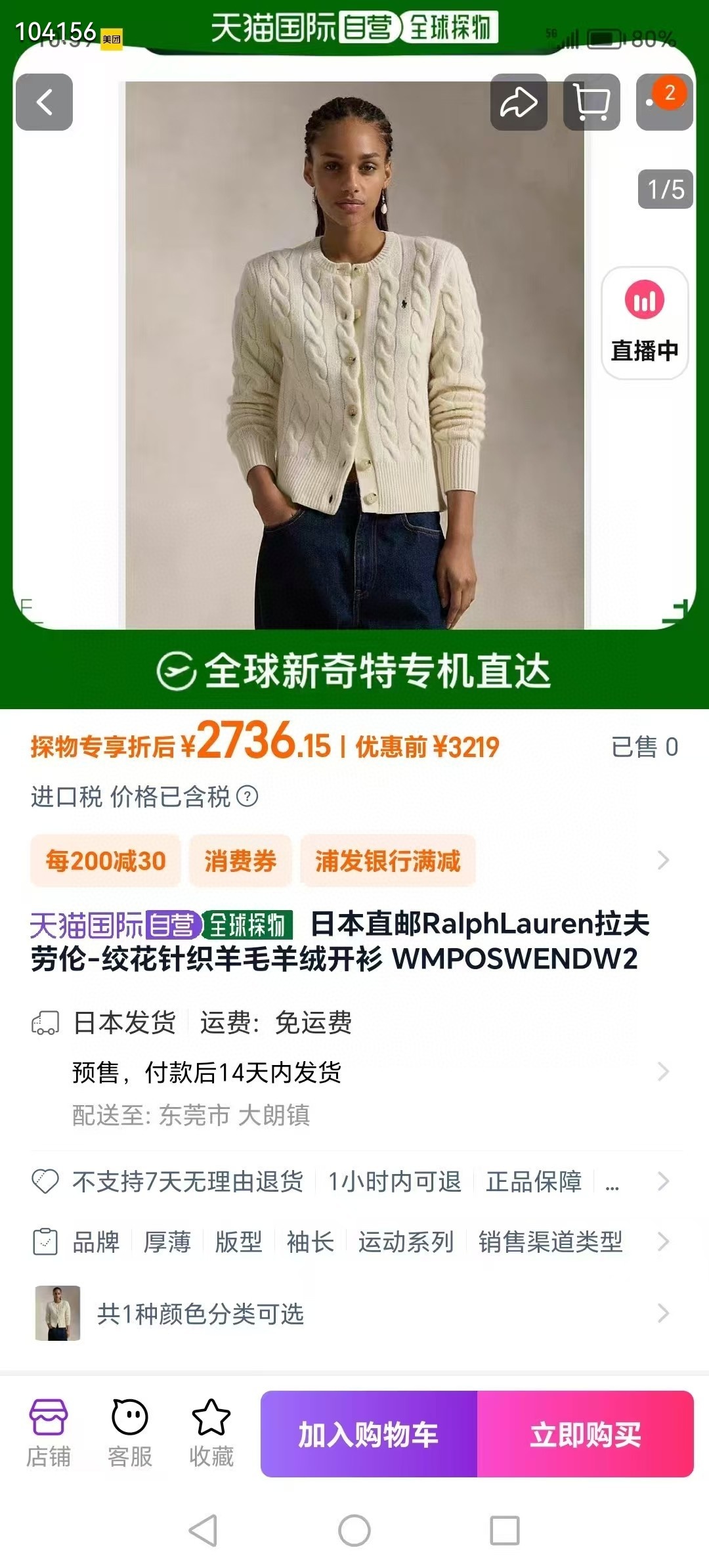Open the 每200减30 coupon row

point(105,861)
